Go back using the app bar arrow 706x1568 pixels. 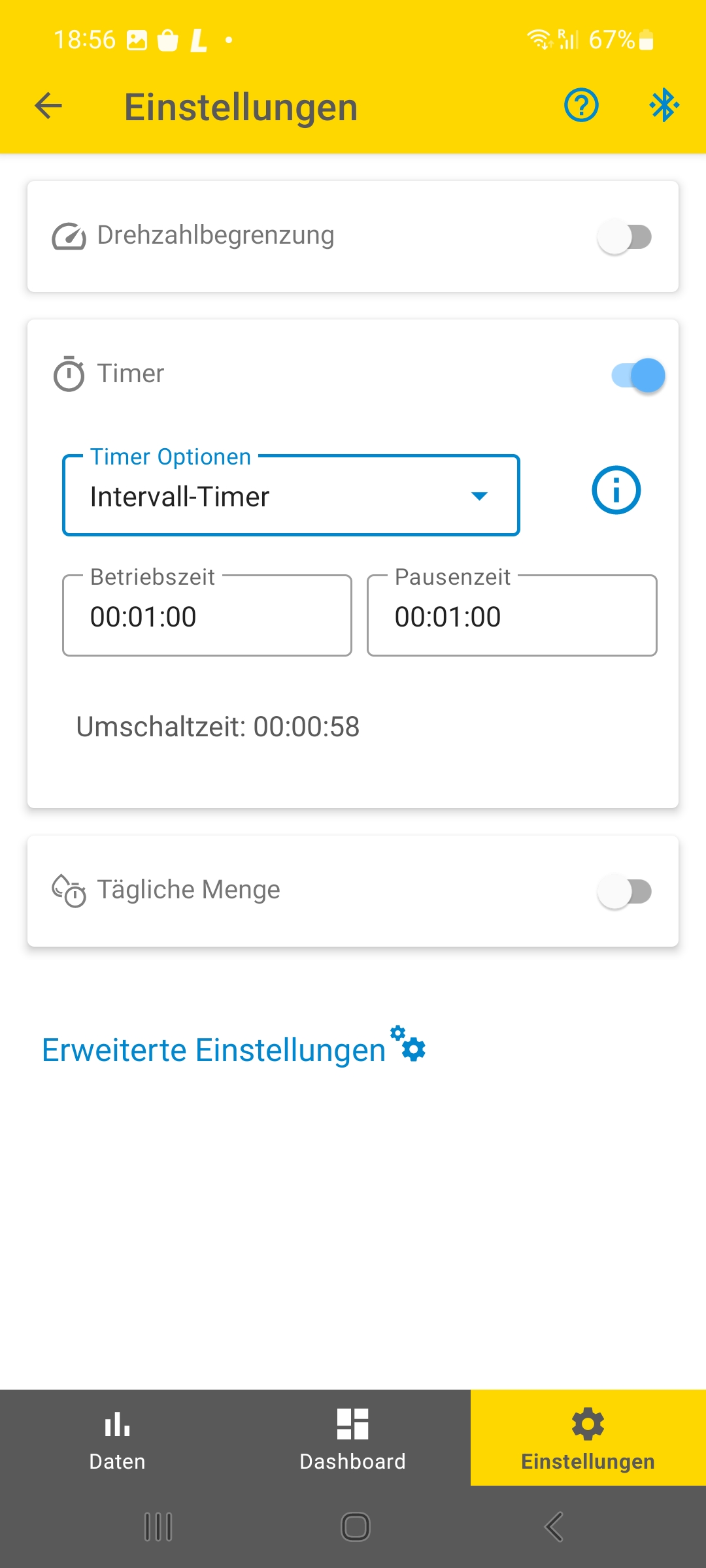48,106
